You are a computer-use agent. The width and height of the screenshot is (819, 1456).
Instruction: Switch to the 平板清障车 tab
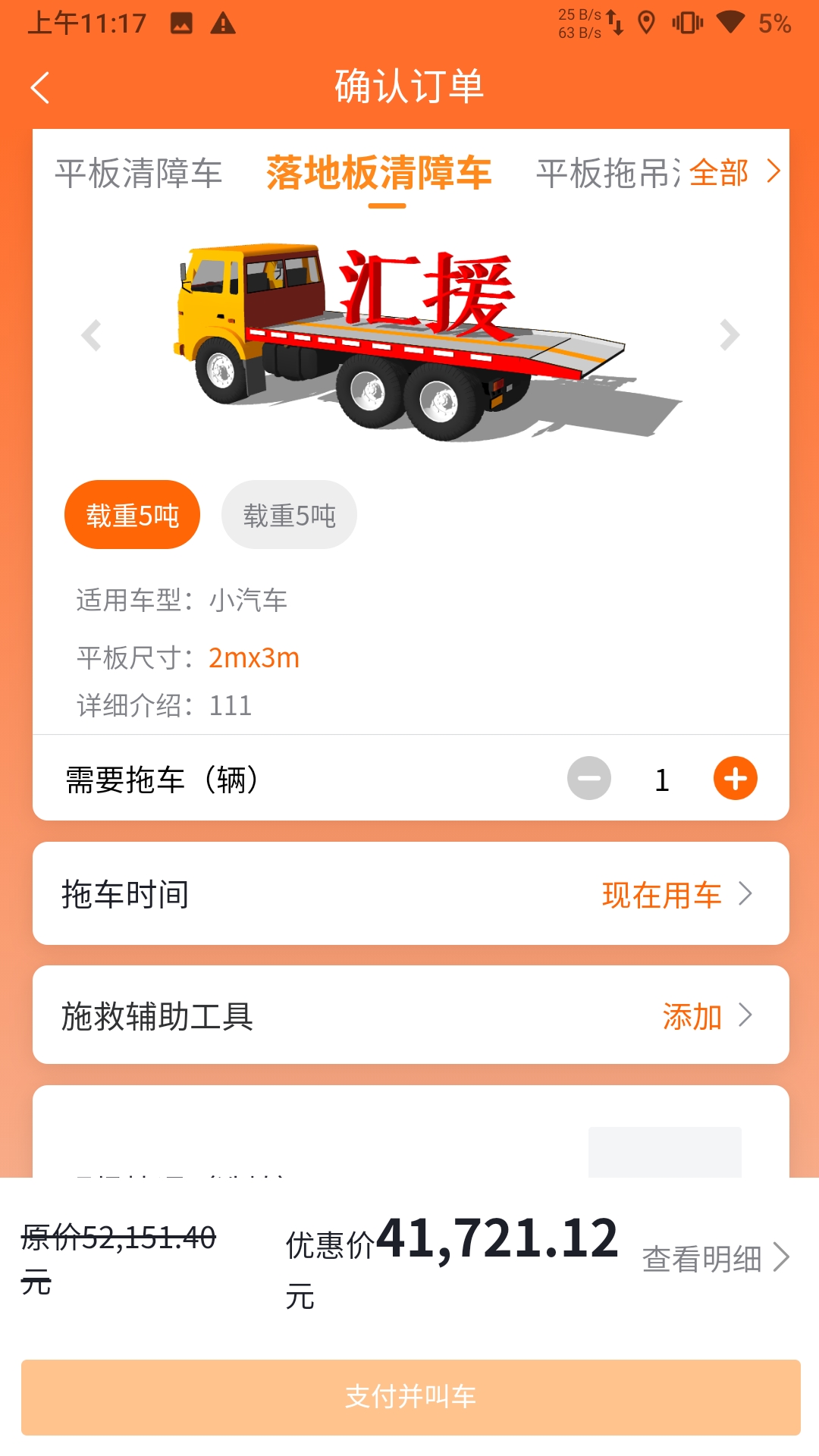pos(138,173)
